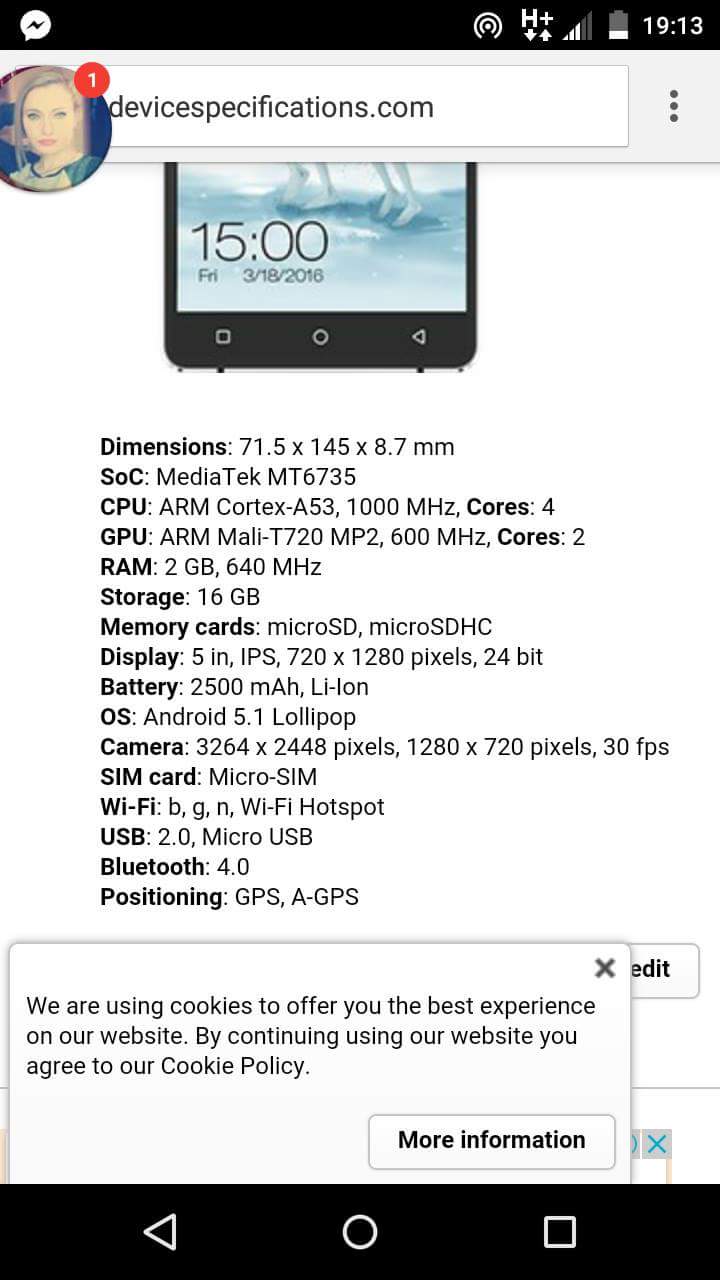This screenshot has height=1280, width=720.
Task: Close the ad banner
Action: click(x=656, y=1144)
